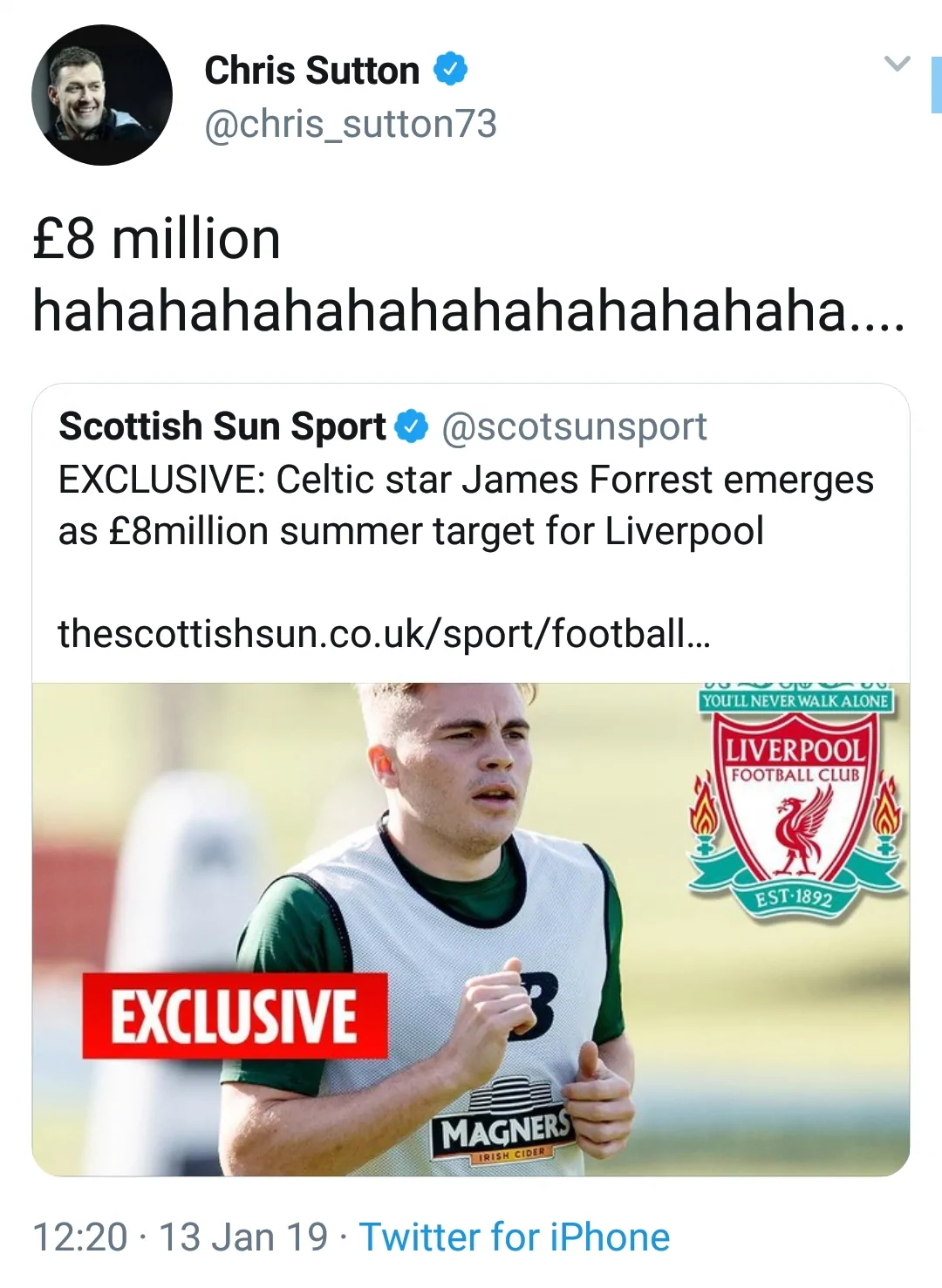942x1288 pixels.
Task: Expand the tweet options chevron
Action: pyautogui.click(x=897, y=64)
